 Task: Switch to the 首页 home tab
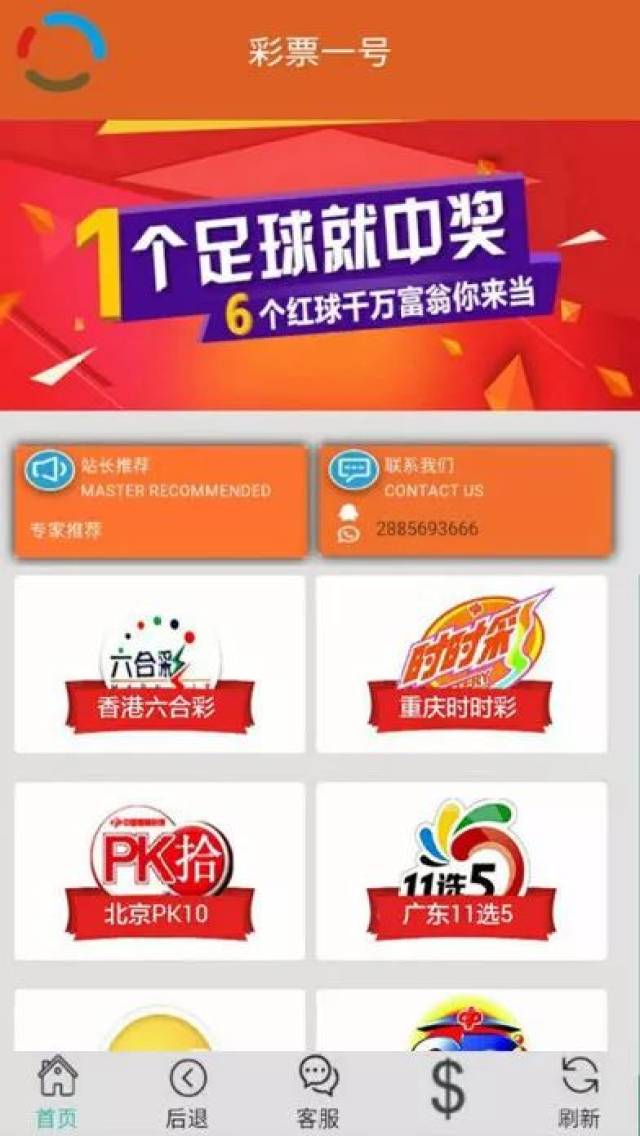click(57, 1092)
